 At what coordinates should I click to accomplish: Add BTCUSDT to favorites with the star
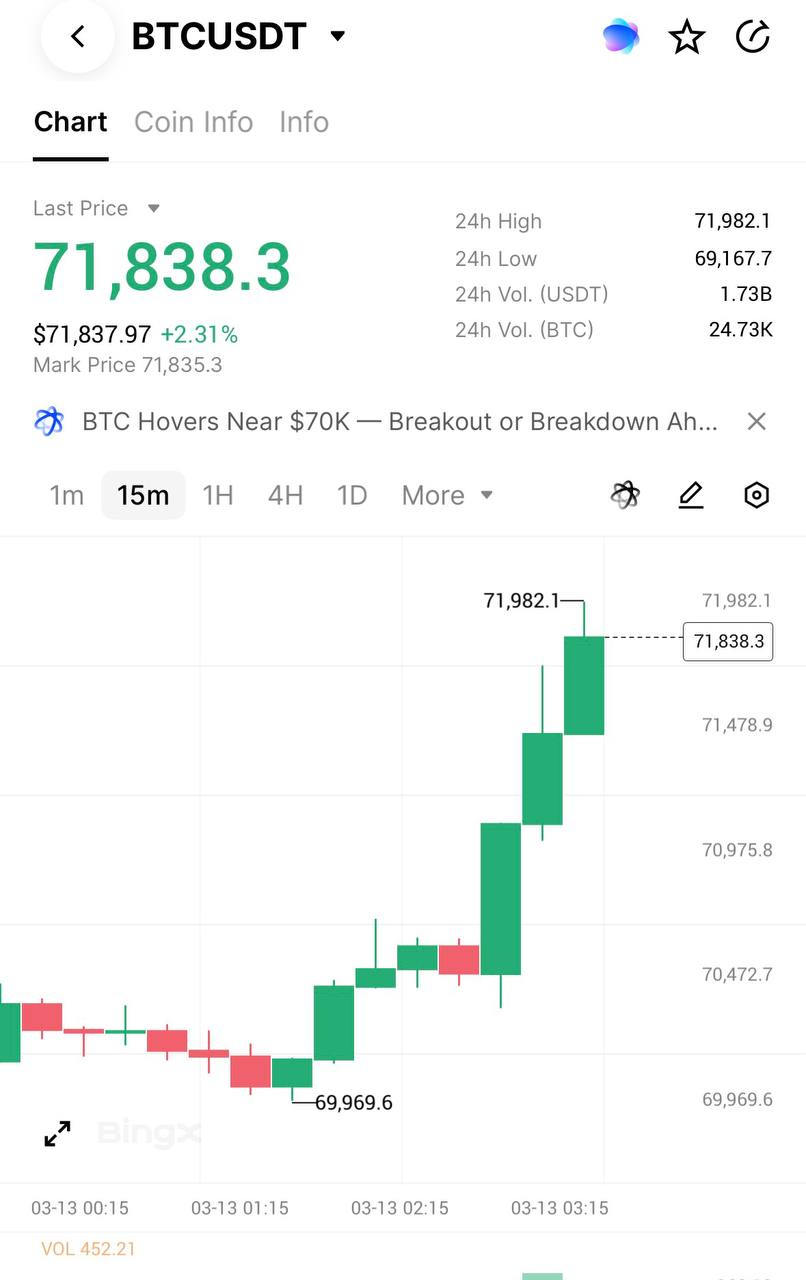[687, 38]
